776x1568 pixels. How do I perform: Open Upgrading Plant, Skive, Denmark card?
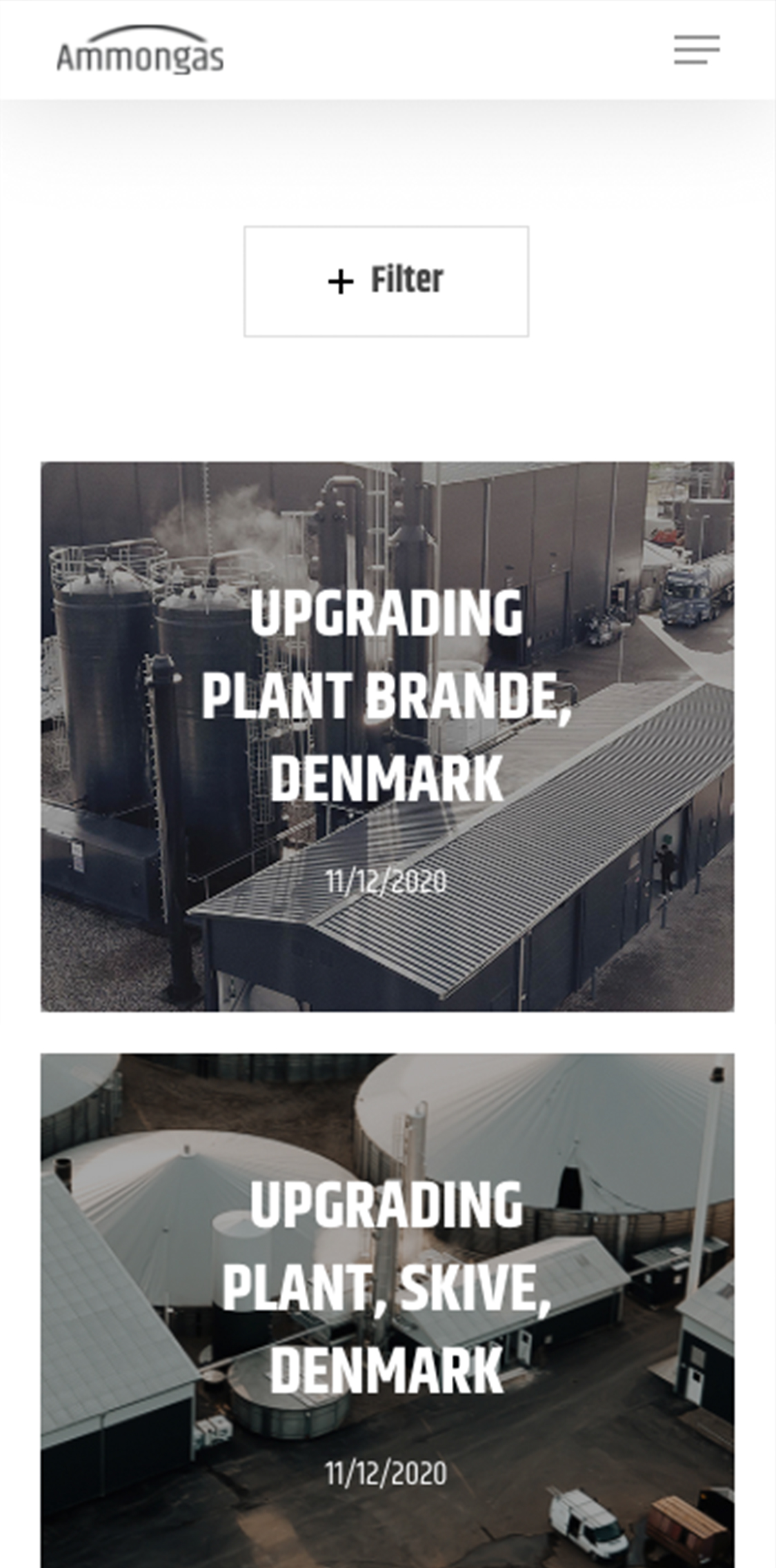[x=387, y=1310]
